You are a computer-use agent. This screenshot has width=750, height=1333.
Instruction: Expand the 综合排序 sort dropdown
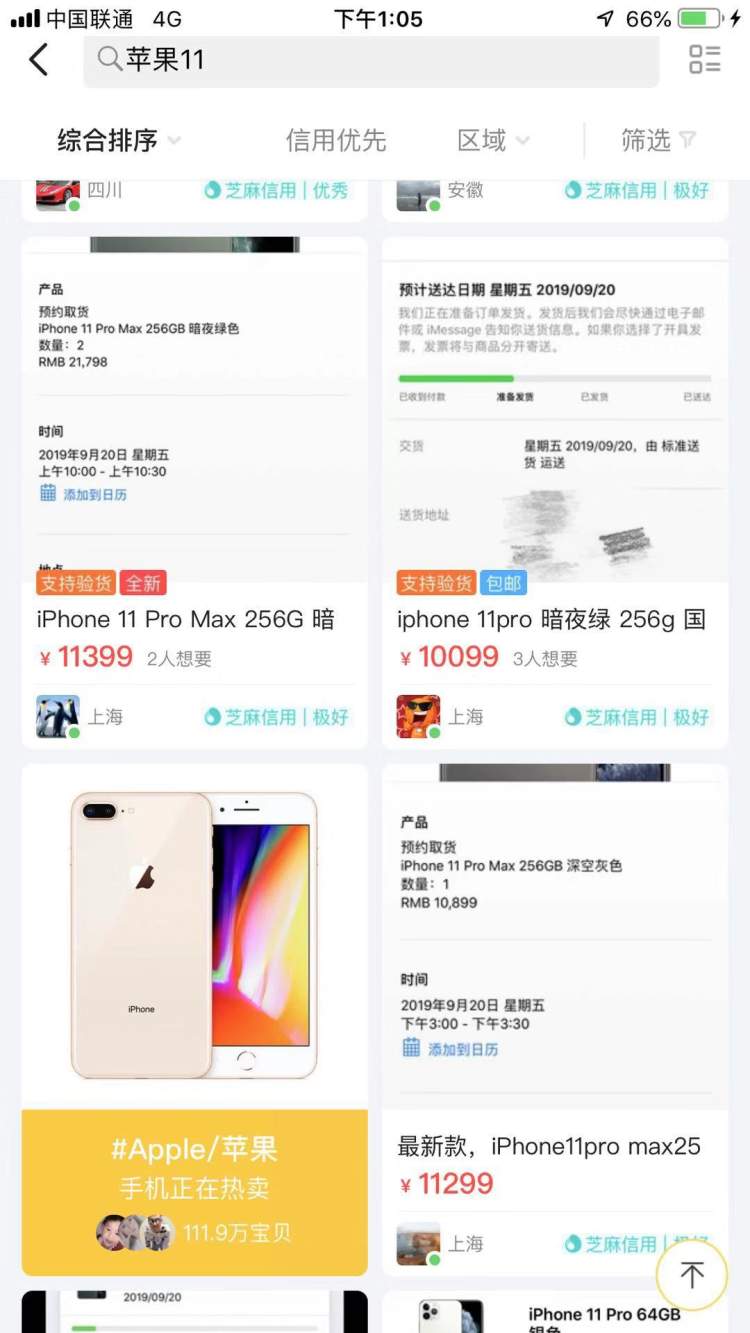pyautogui.click(x=118, y=140)
